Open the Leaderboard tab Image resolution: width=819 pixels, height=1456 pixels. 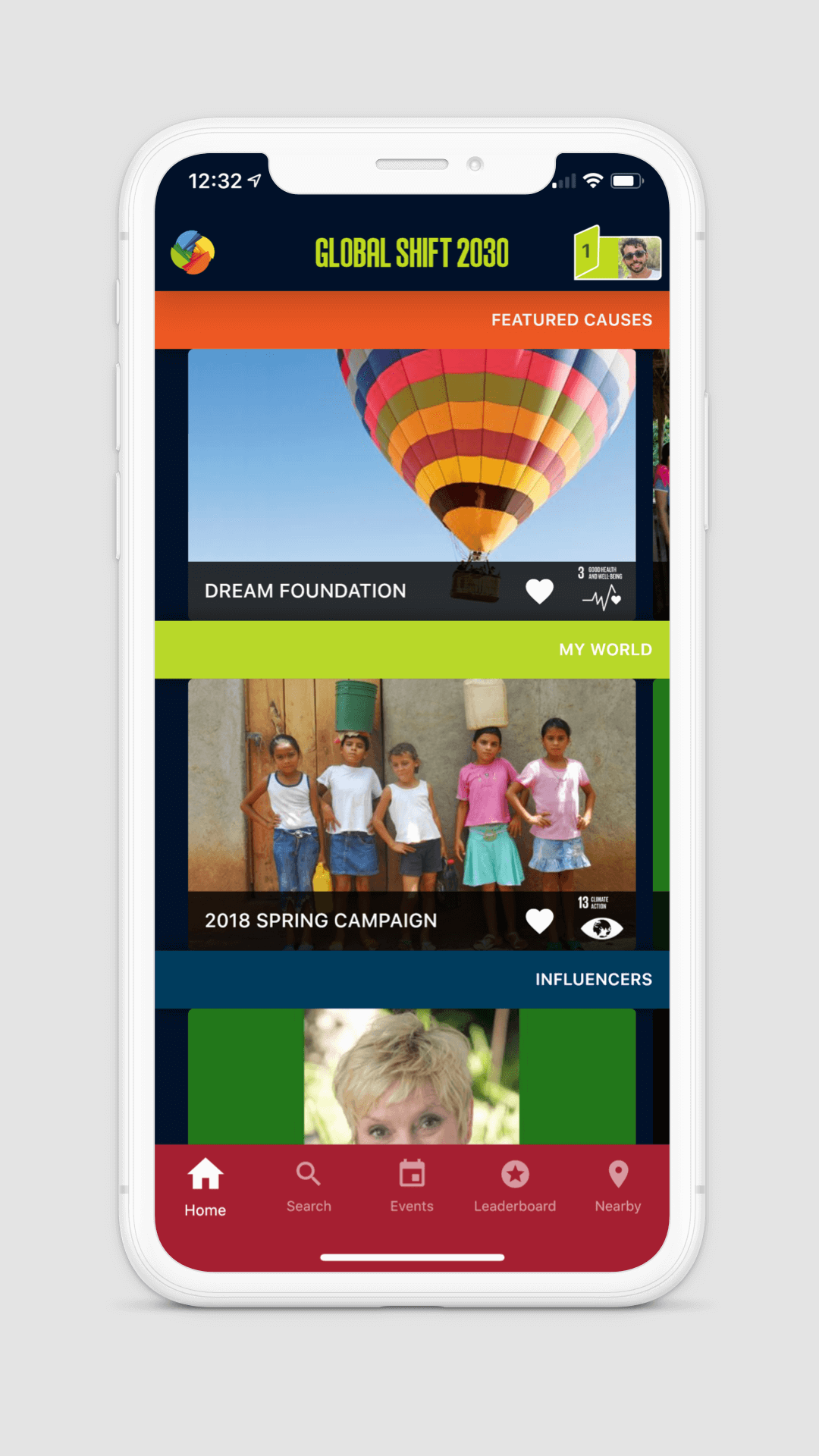(515, 1188)
